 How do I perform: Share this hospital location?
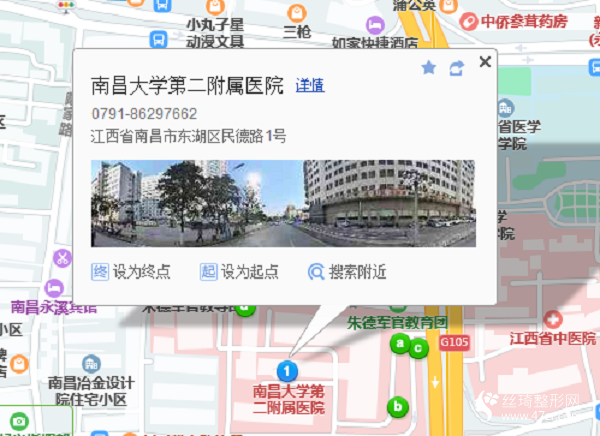pos(457,68)
